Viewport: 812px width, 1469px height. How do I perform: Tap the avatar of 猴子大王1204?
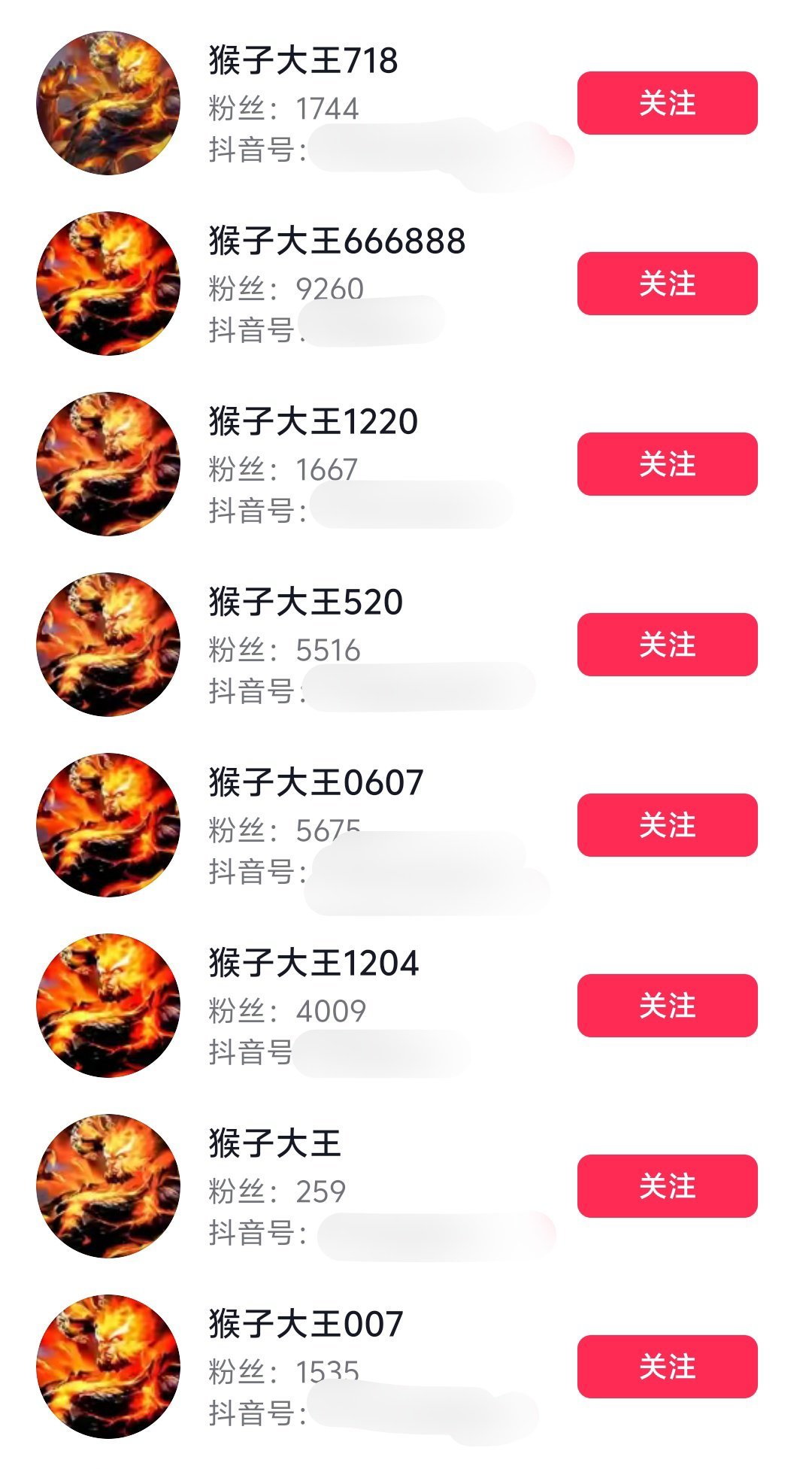point(108,1006)
